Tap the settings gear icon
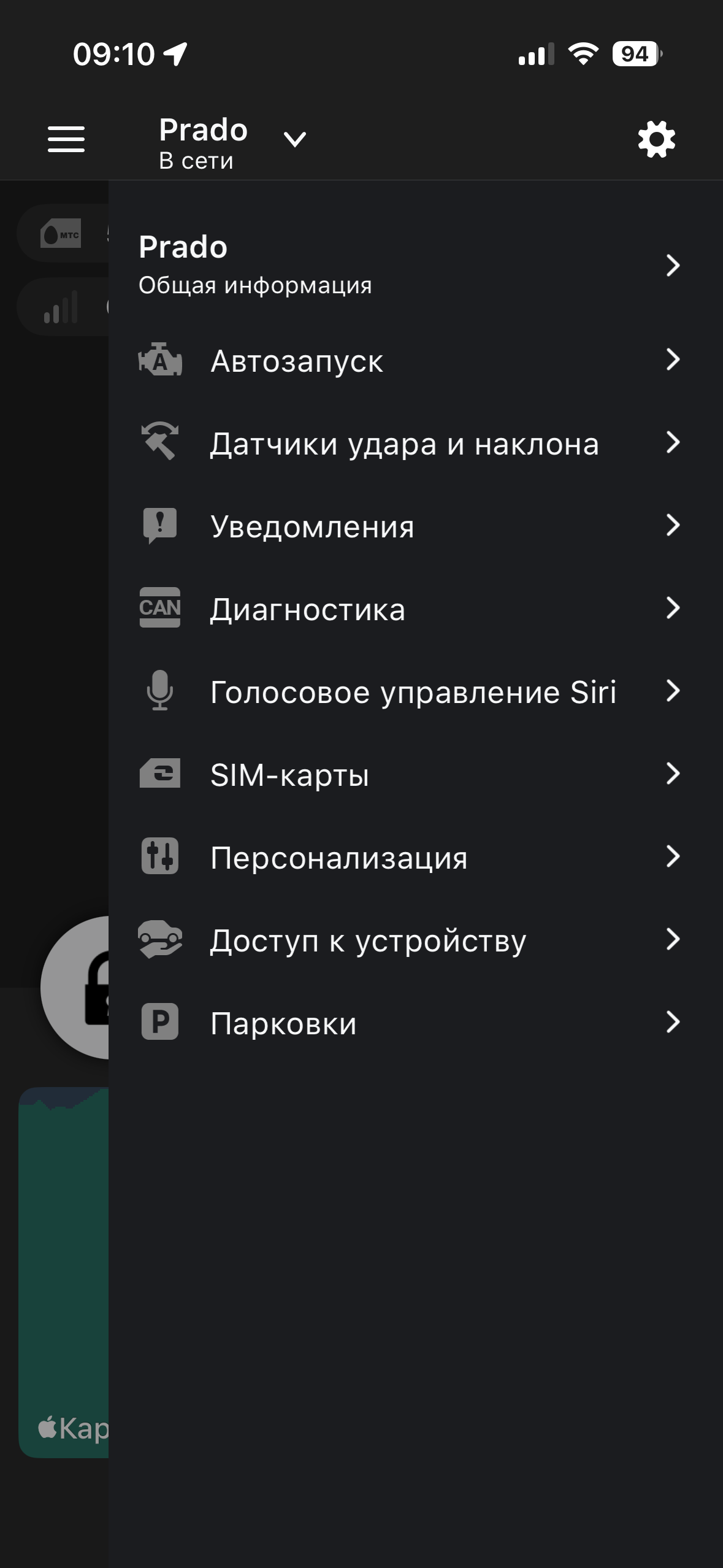 (656, 139)
